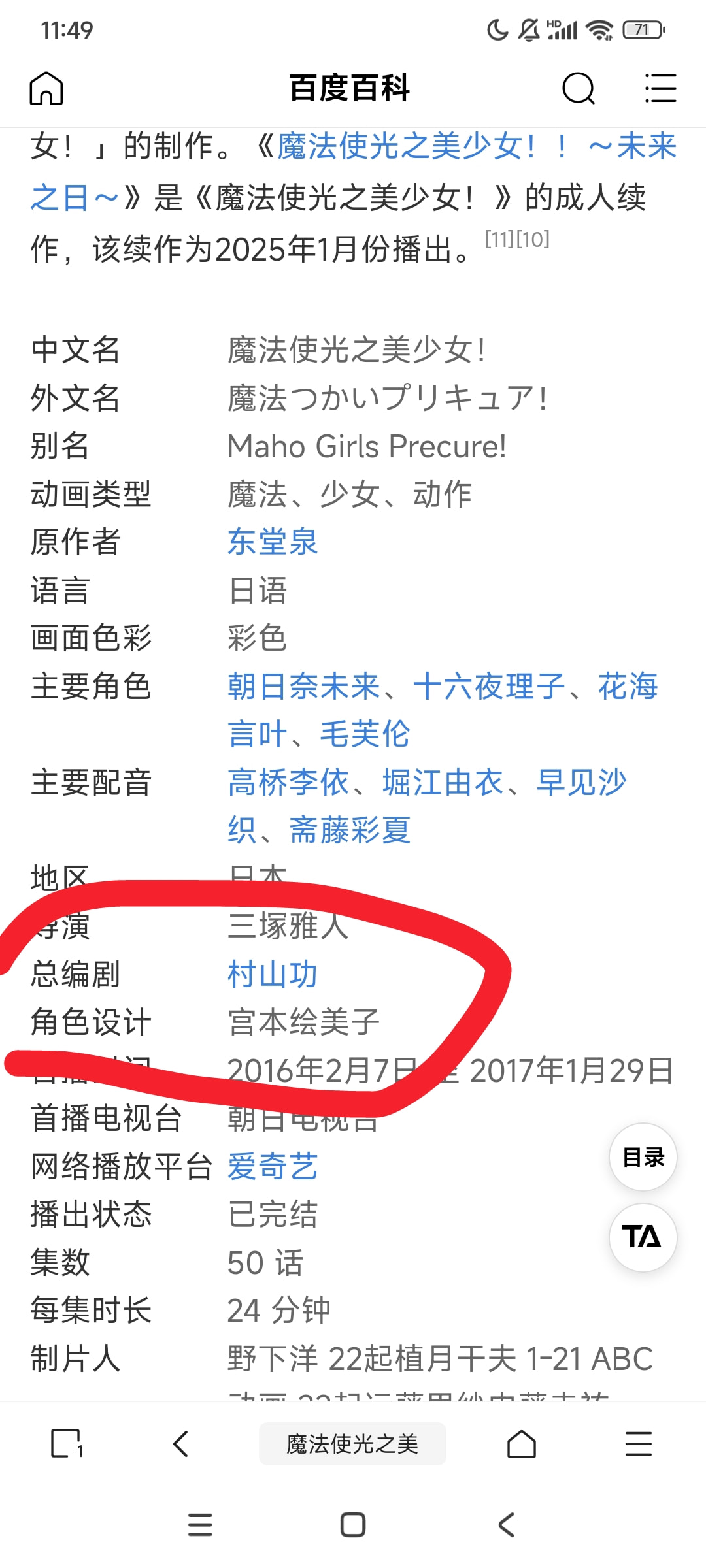Open the 爱奇艺 platform link
The image size is (706, 1568).
click(x=273, y=1167)
